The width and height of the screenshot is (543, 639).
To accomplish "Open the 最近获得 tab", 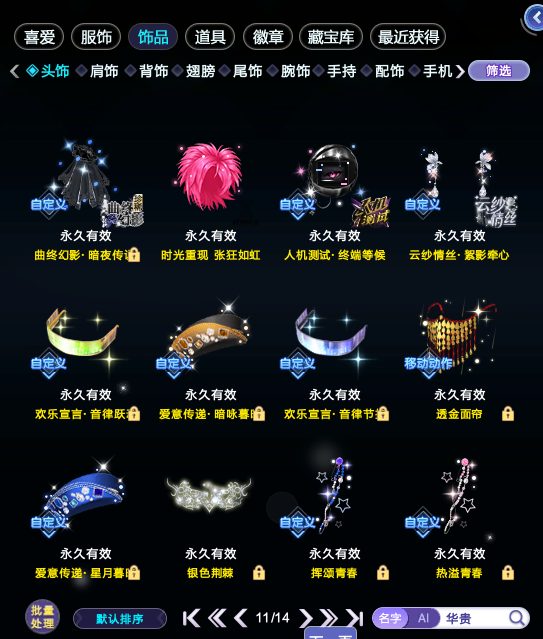I will tap(408, 37).
